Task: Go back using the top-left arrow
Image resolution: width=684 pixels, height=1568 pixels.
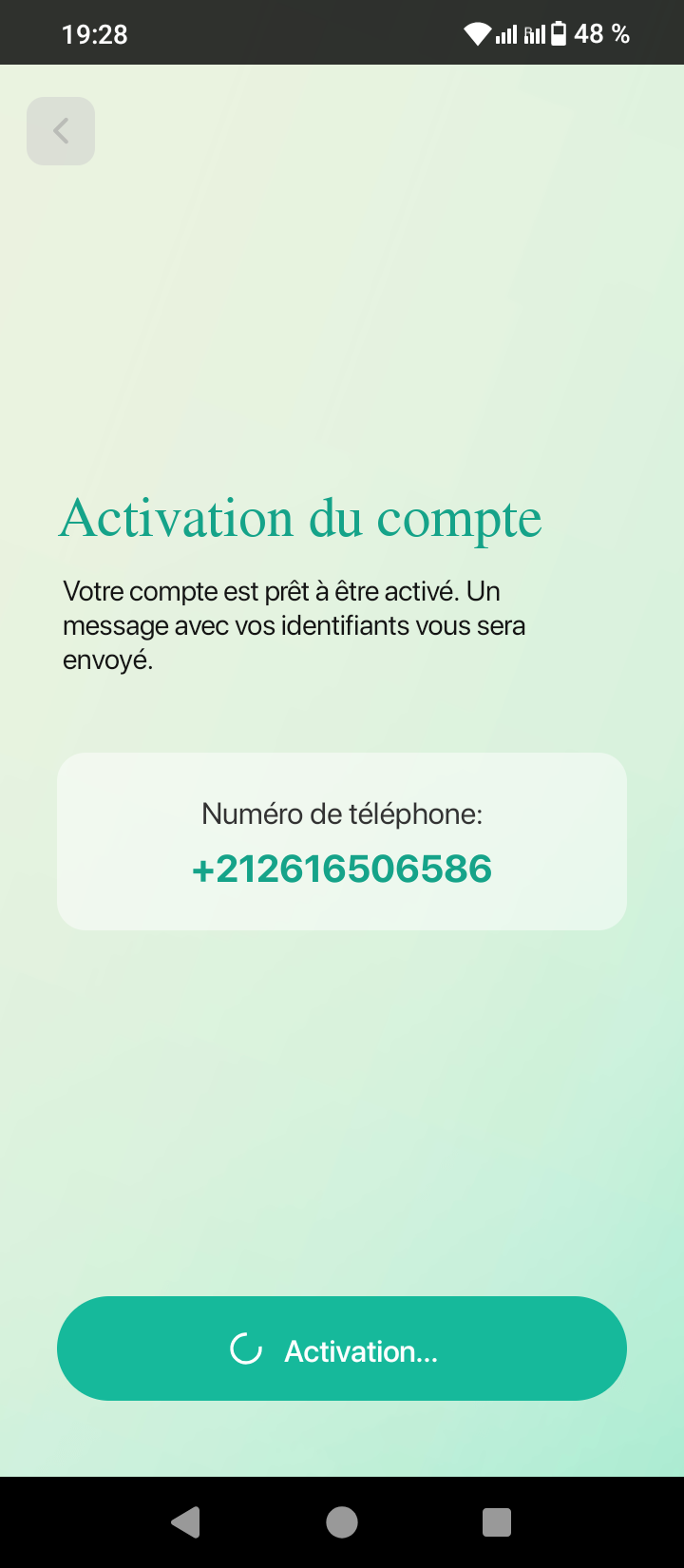Action: 61,131
